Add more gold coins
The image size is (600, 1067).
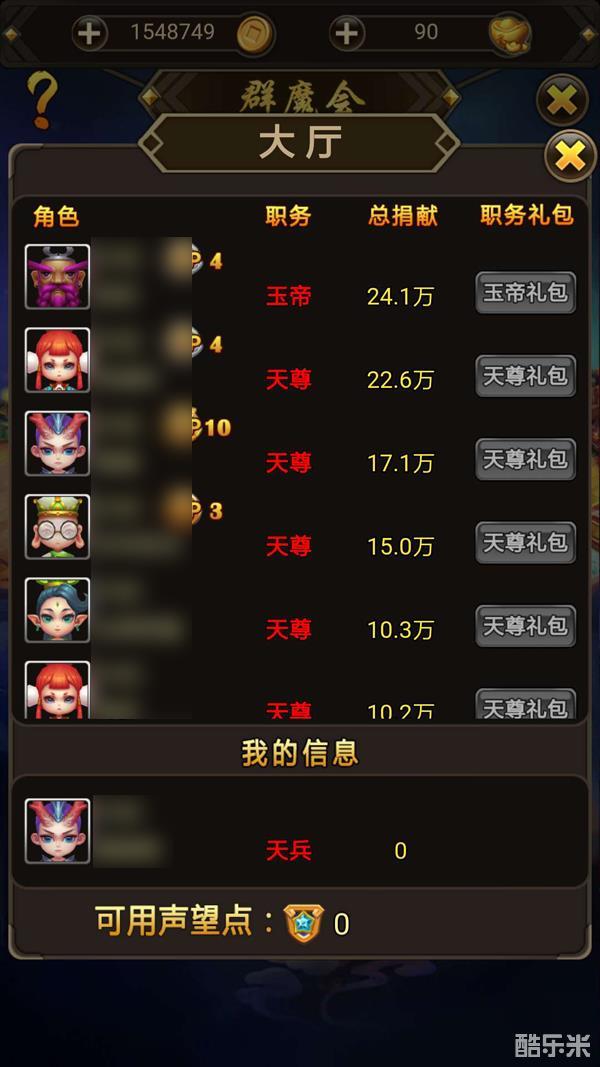point(90,33)
